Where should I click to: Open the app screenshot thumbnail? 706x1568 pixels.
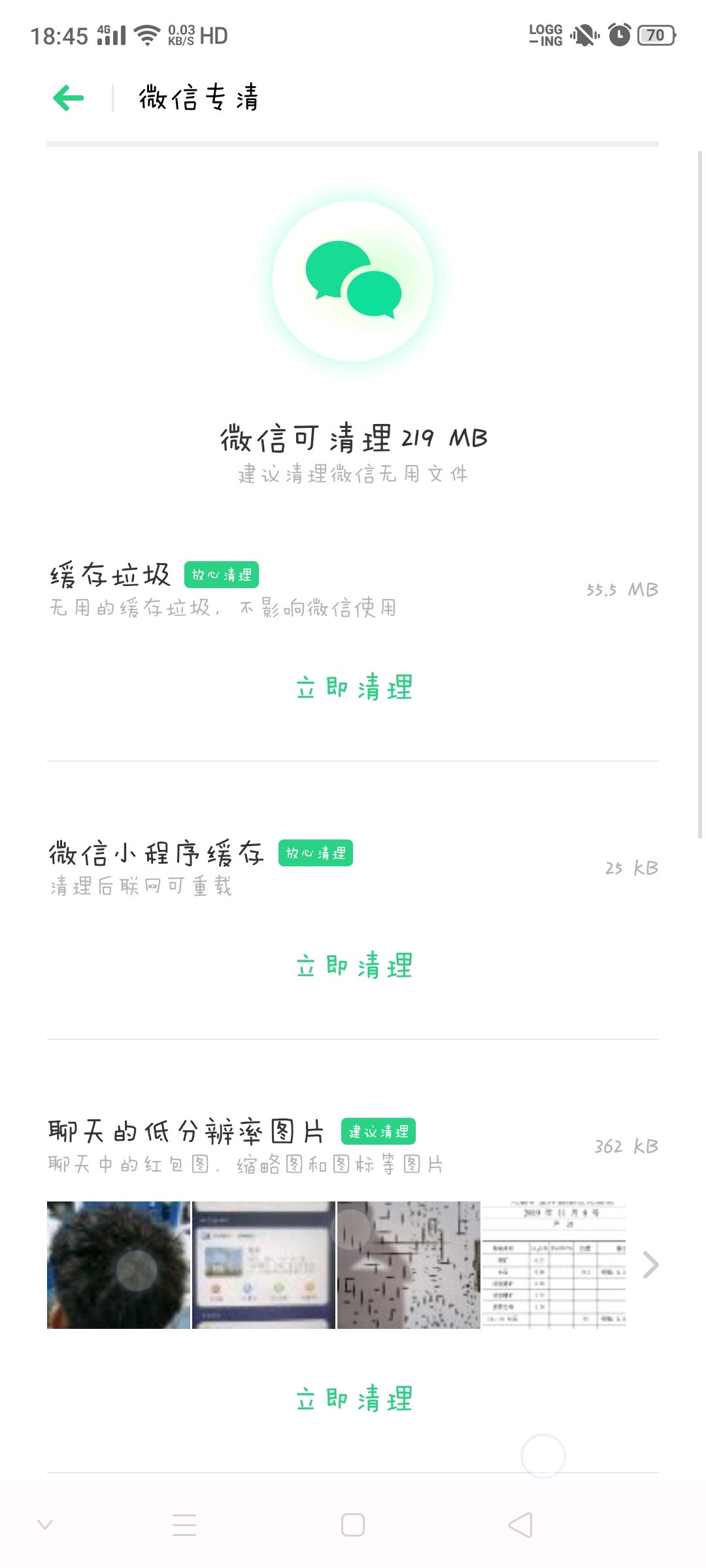tap(263, 1265)
